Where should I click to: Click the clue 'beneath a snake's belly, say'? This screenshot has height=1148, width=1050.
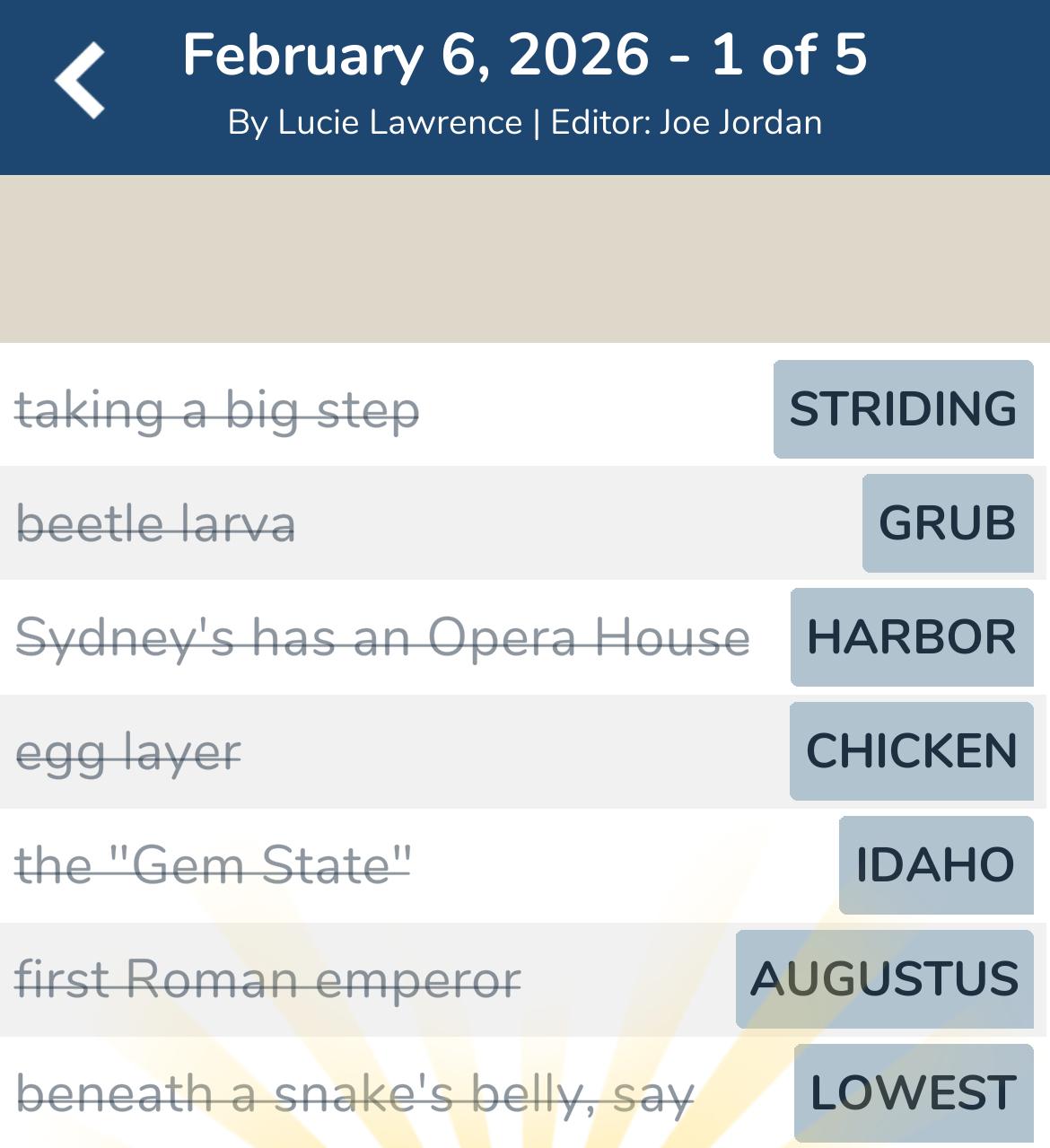(356, 1092)
